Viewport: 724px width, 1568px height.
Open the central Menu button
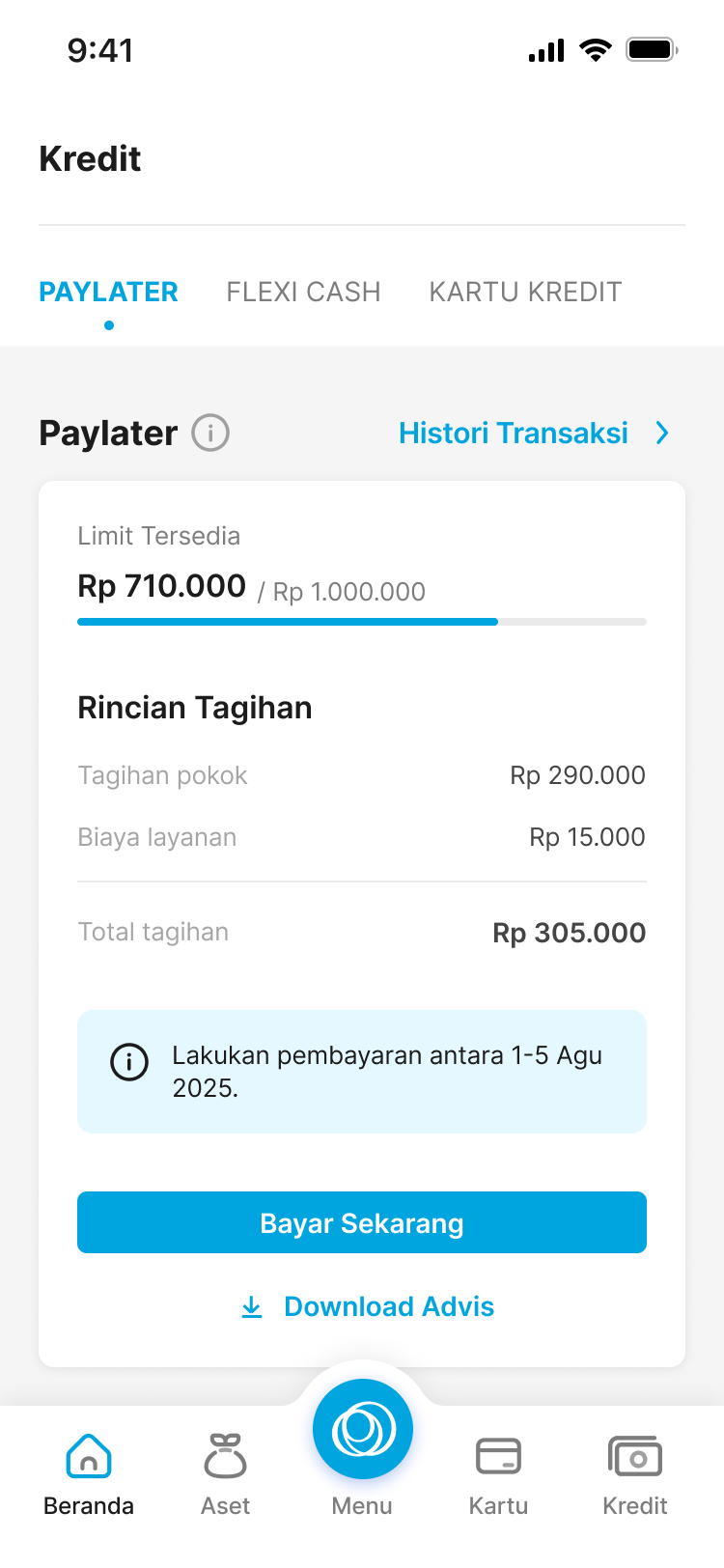coord(362,1431)
